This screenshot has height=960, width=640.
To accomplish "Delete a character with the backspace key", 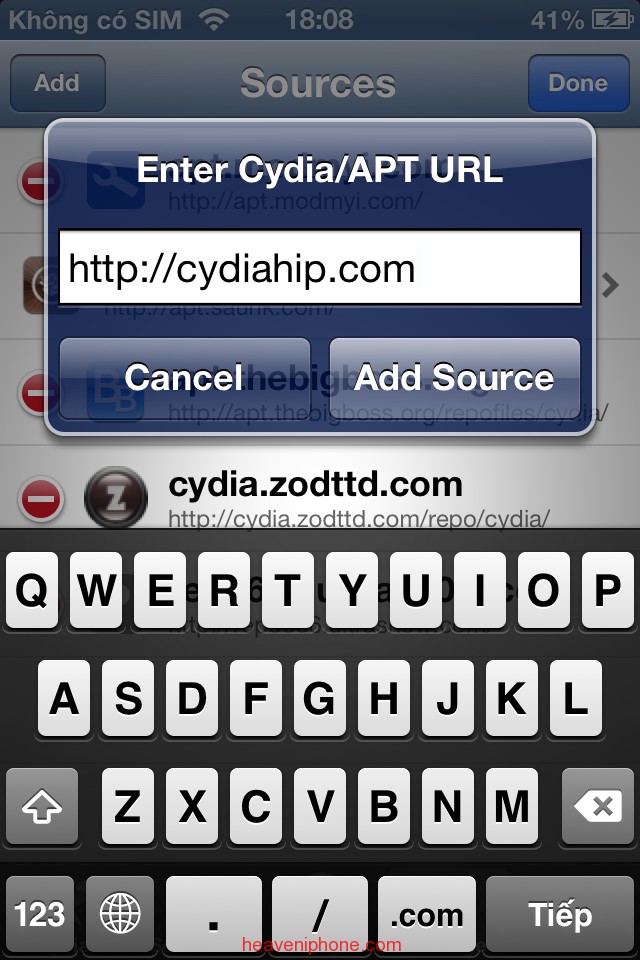I will tap(598, 806).
